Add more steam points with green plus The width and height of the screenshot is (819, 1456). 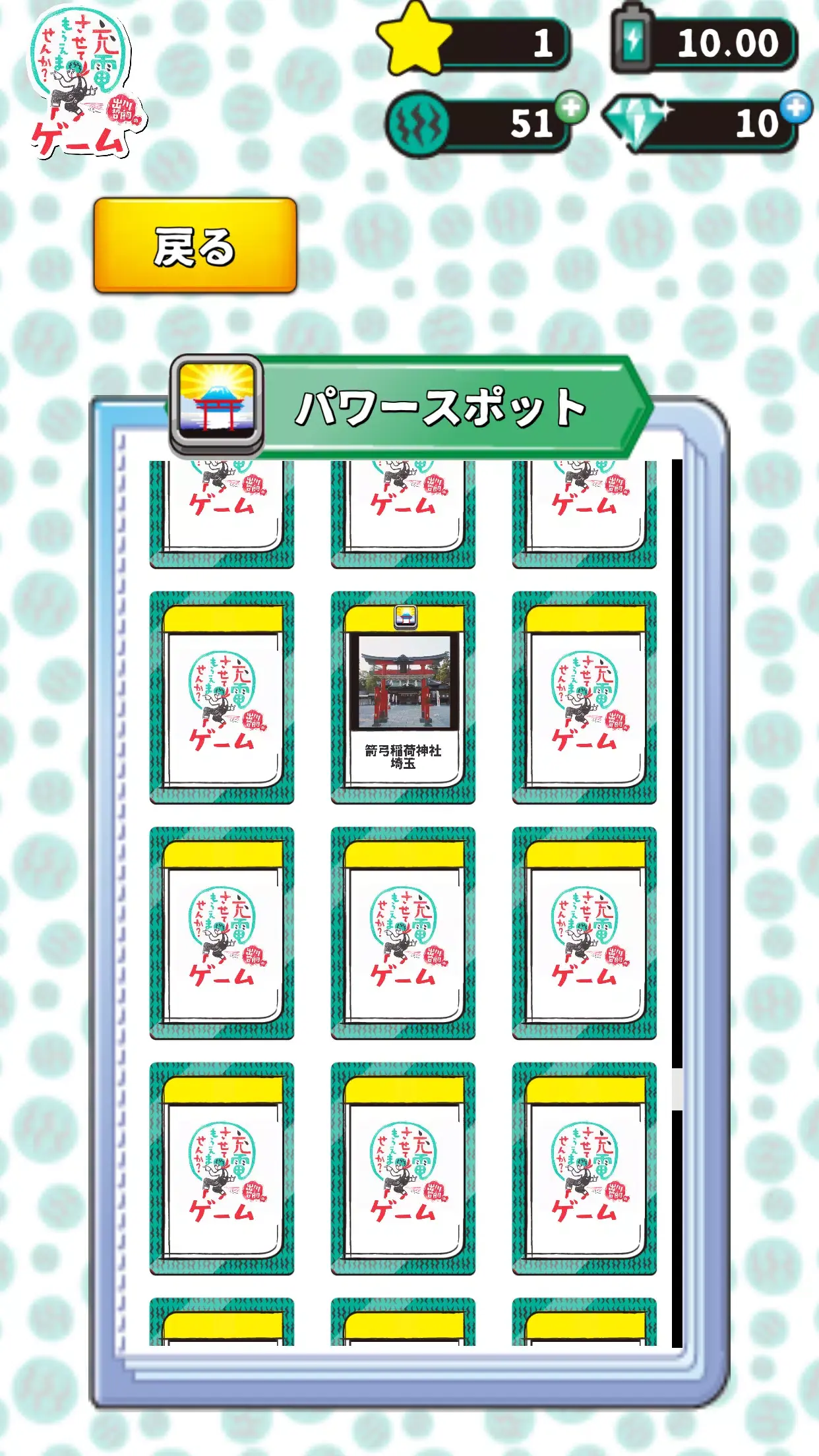571,106
